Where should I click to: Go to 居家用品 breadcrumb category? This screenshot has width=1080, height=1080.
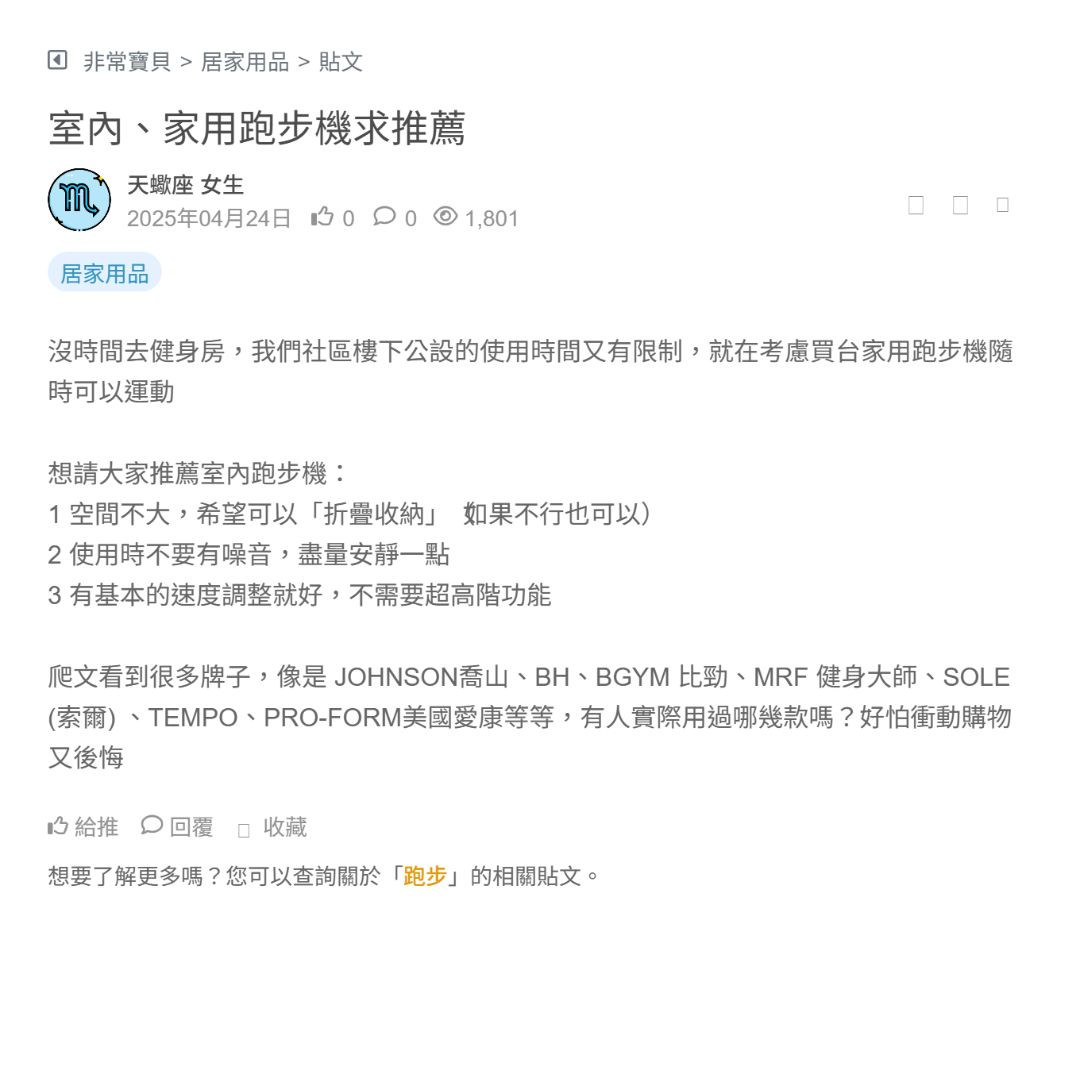245,62
